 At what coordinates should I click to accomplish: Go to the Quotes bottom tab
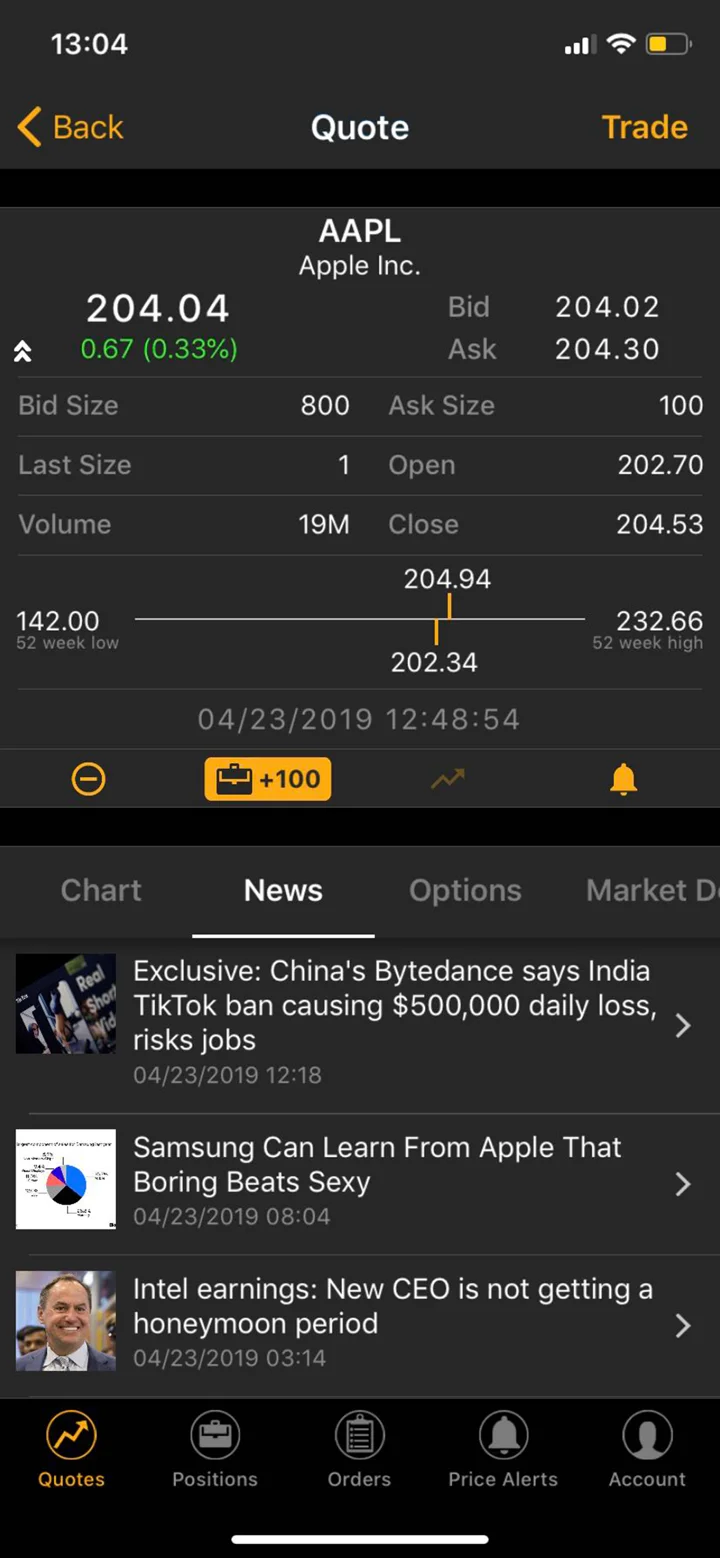71,1450
